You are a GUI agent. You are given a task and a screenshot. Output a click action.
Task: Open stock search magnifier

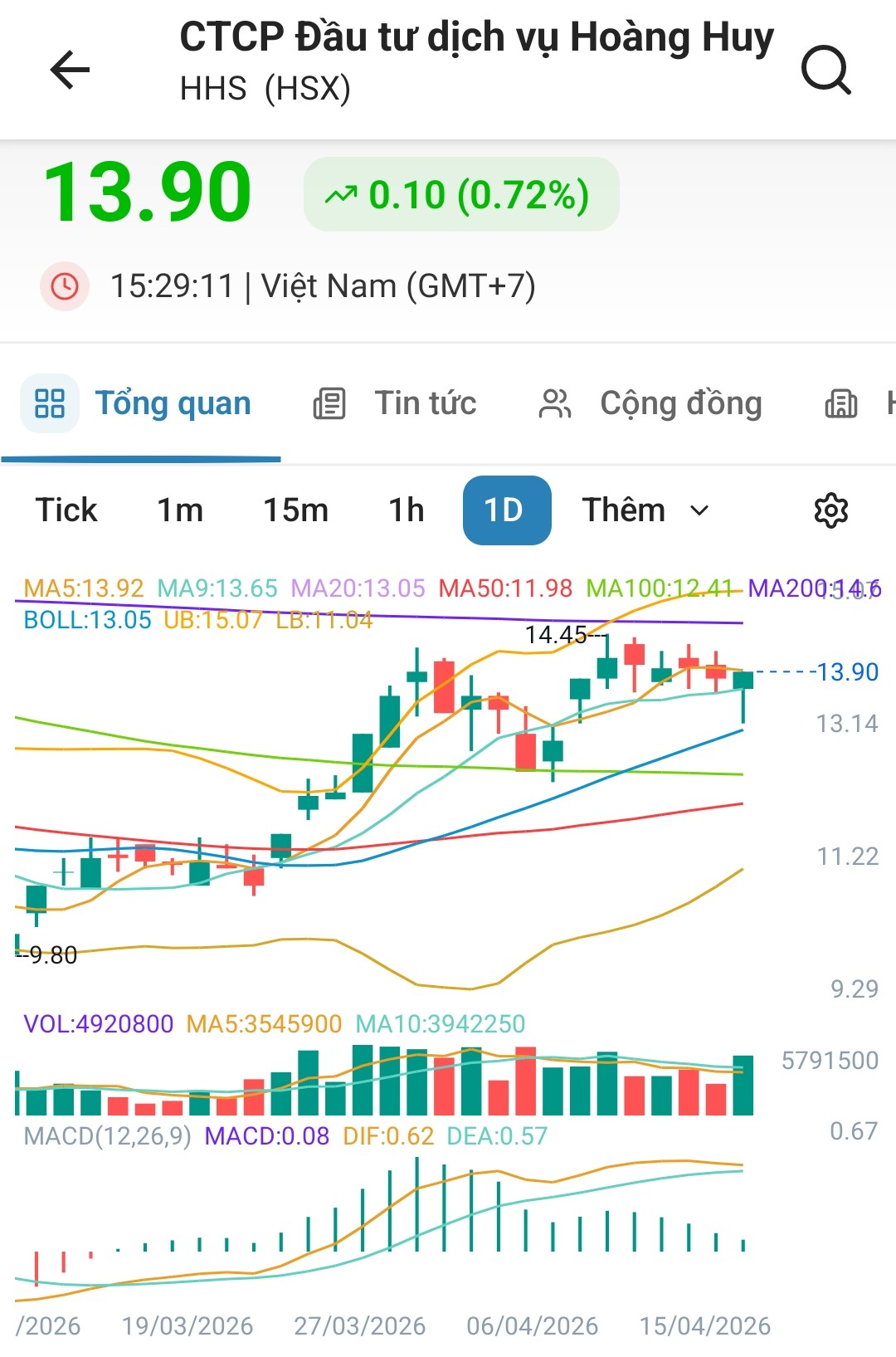(x=825, y=70)
